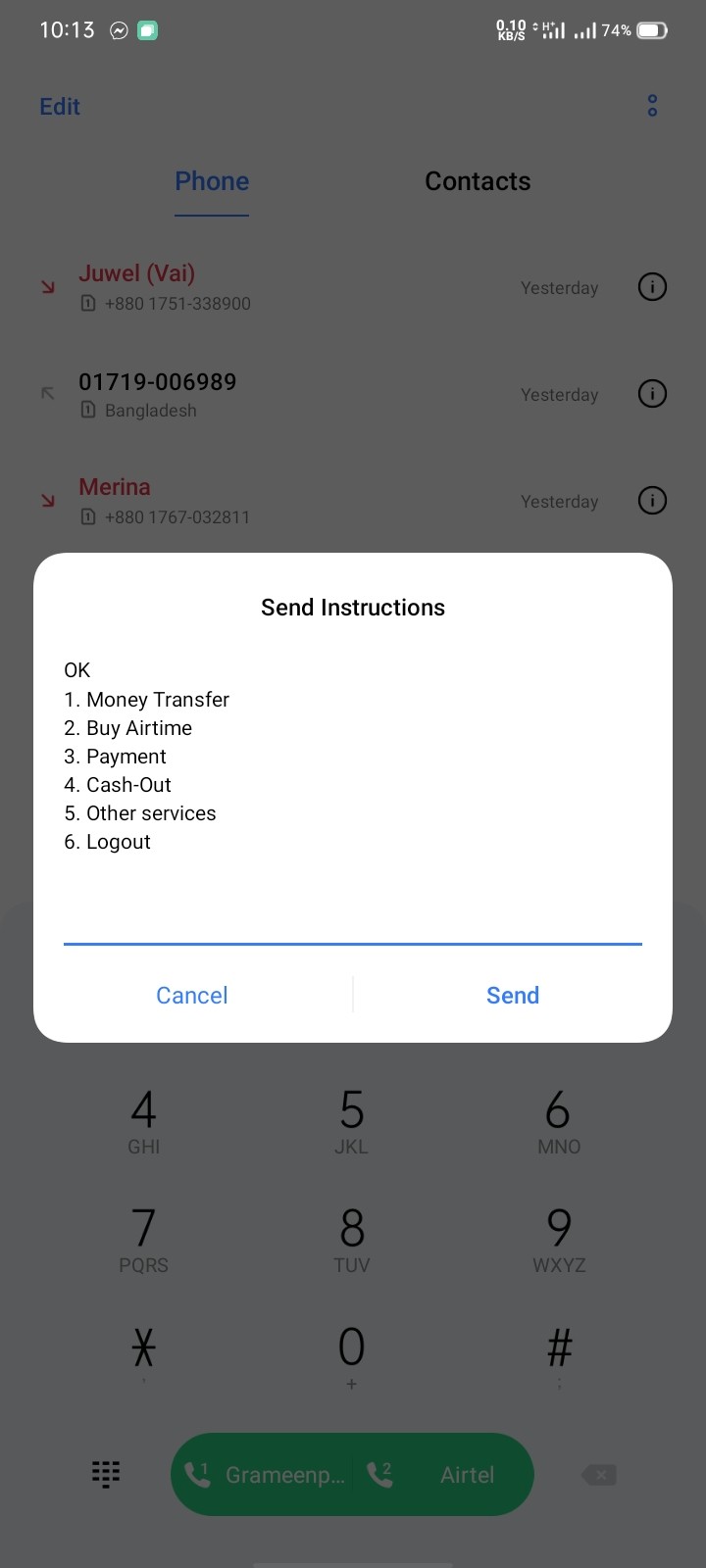
Task: Hide the dialpad with keypad icon
Action: pyautogui.click(x=106, y=1474)
